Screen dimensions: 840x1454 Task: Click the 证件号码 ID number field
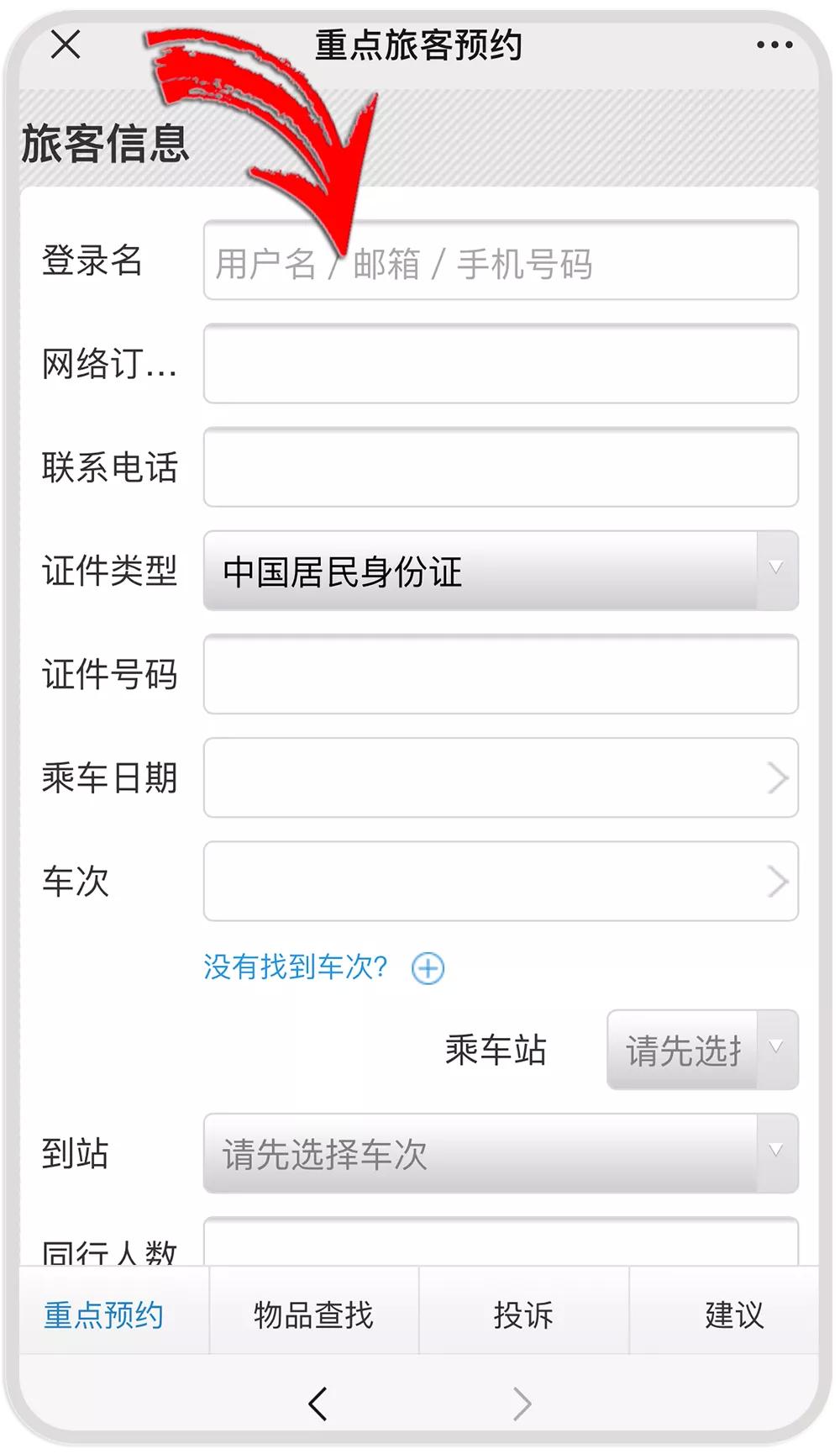click(x=501, y=675)
